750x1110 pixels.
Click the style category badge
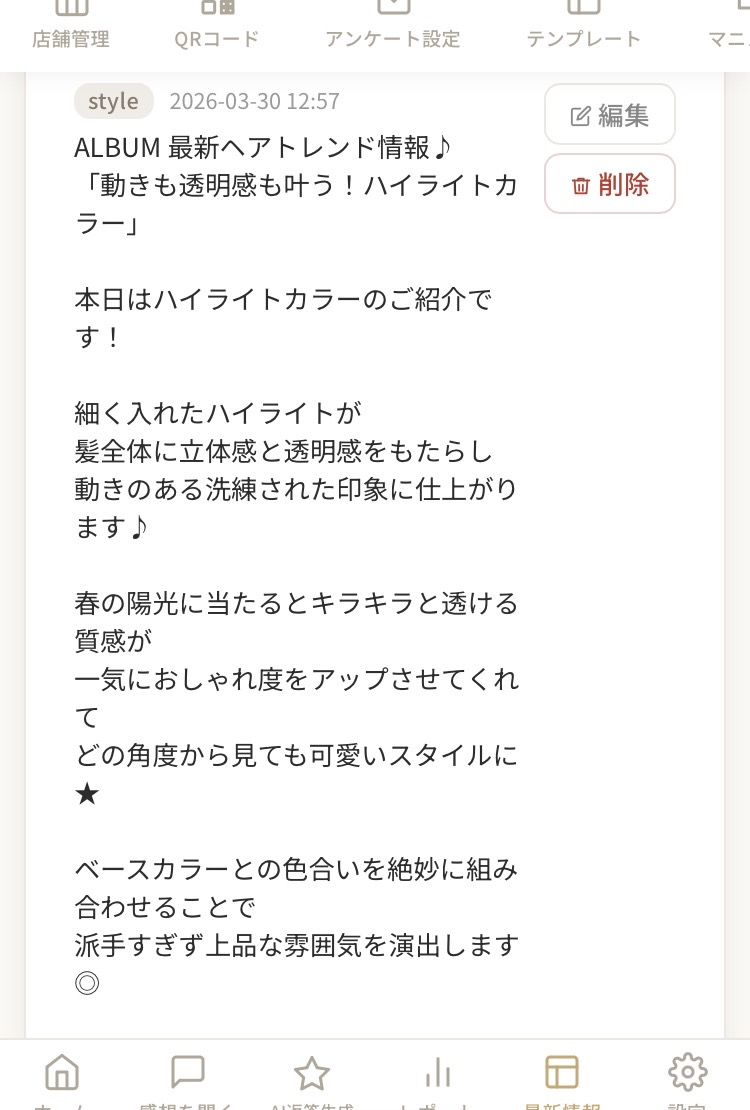click(113, 100)
